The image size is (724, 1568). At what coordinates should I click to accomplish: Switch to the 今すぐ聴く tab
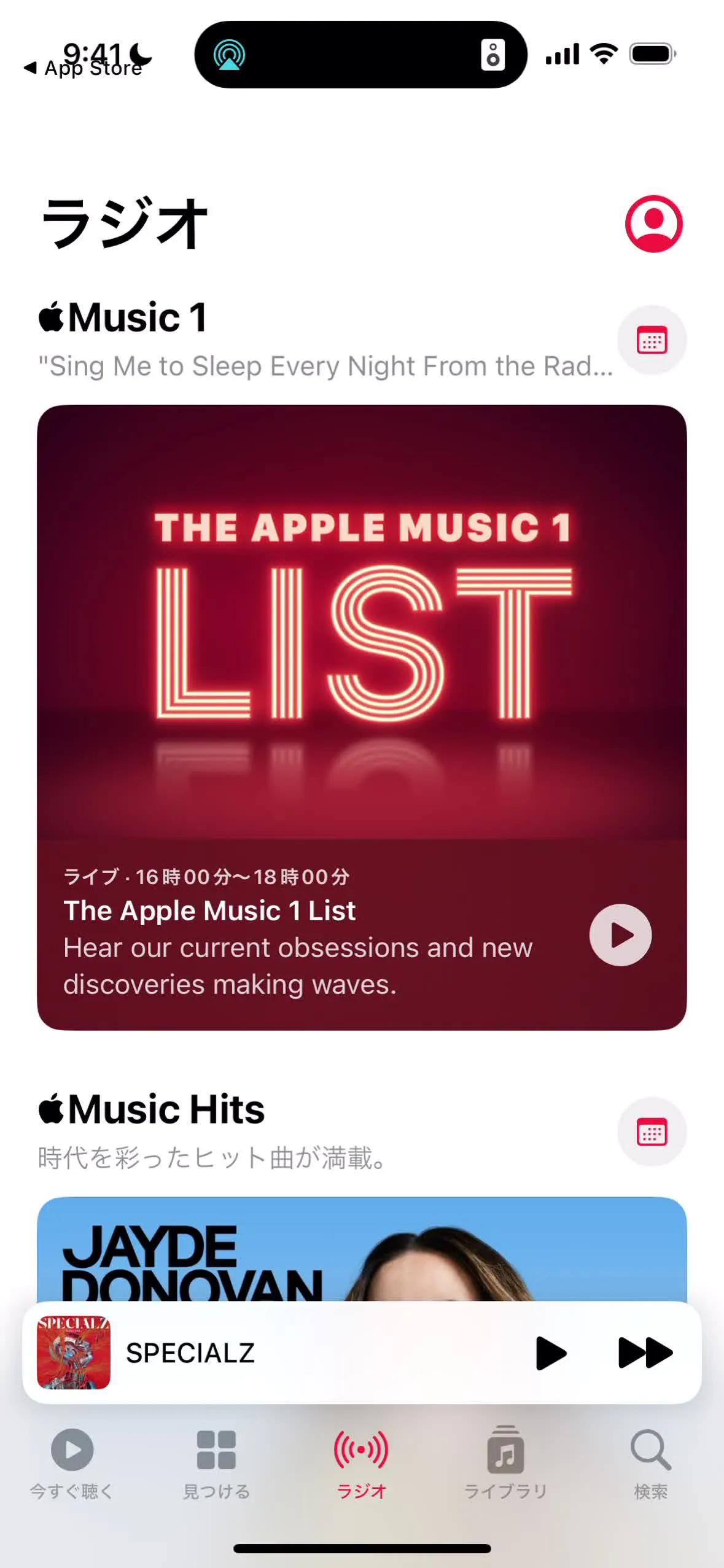(x=72, y=1464)
